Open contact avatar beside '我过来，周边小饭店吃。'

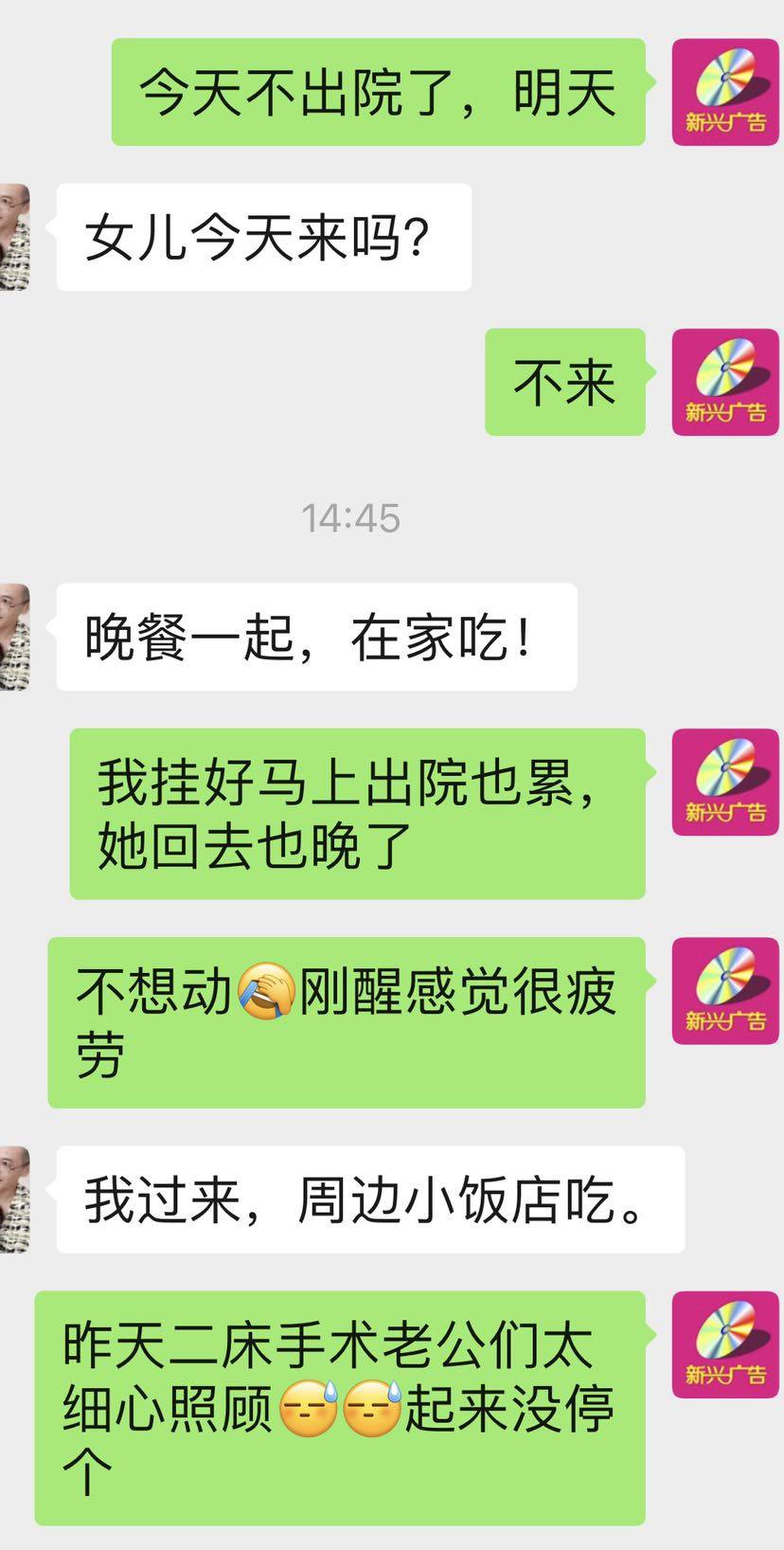[14, 1199]
